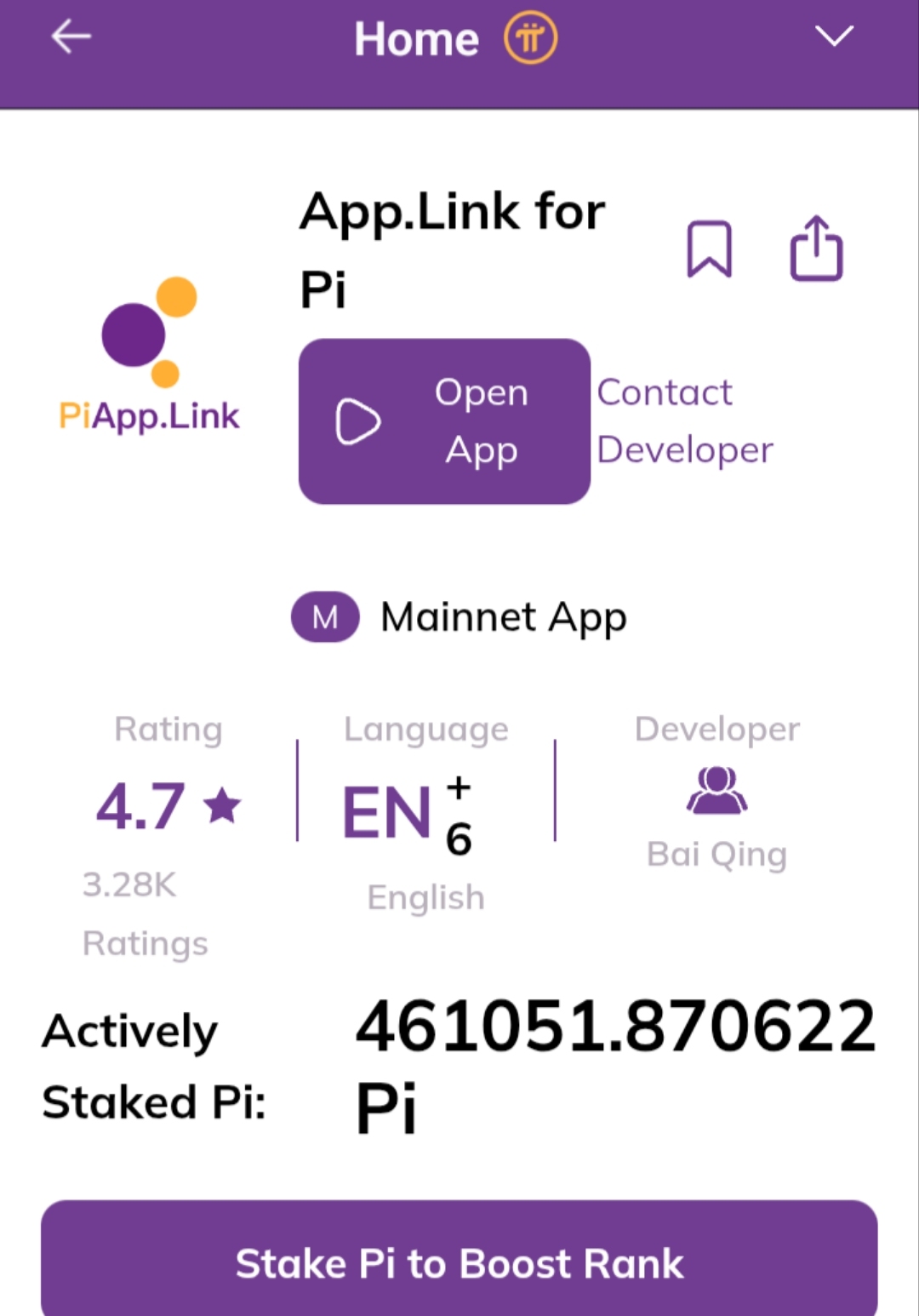Go back using the top-left arrow
Viewport: 919px width, 1316px height.
tap(71, 37)
